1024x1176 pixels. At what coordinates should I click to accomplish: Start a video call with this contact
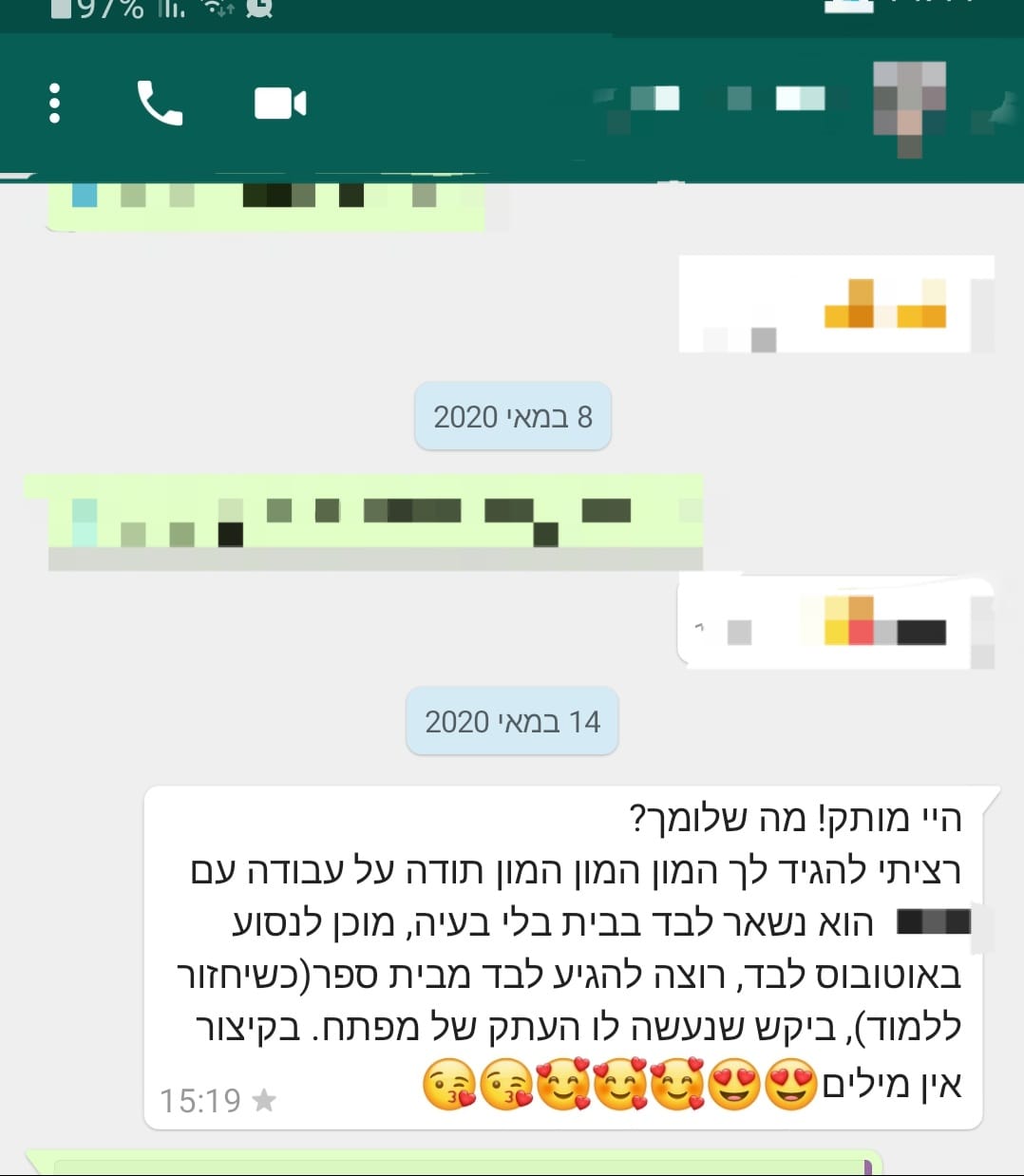280,103
